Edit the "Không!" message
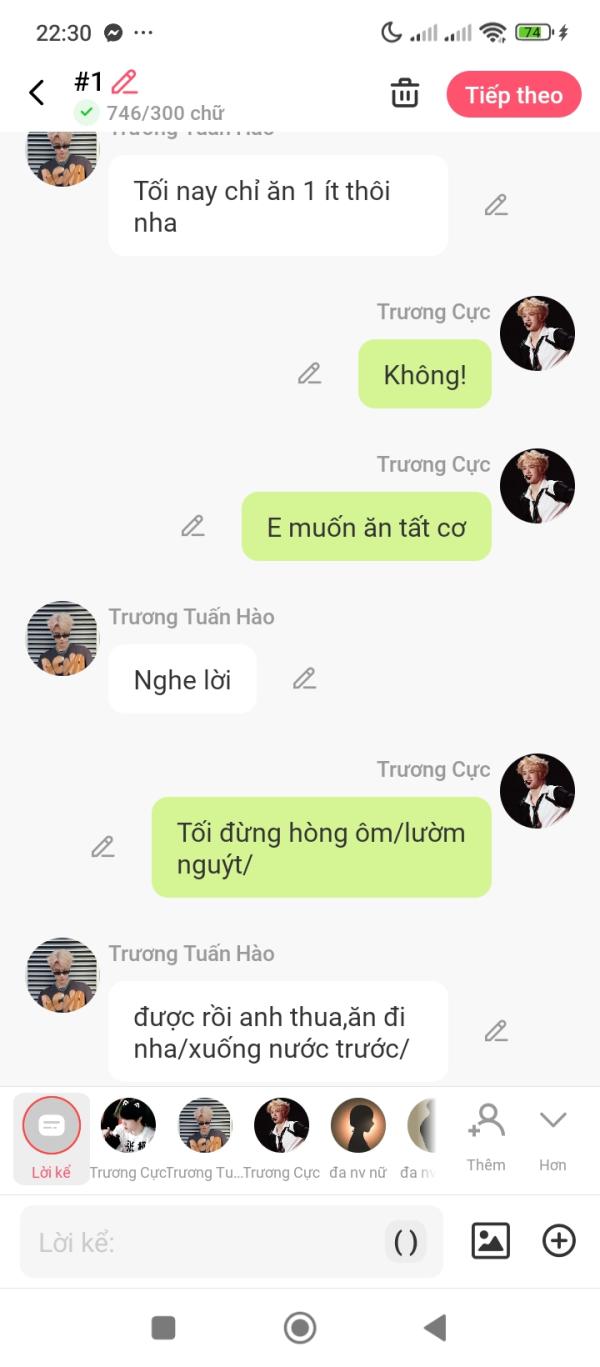Screen dimensions: 600x1367 310,374
